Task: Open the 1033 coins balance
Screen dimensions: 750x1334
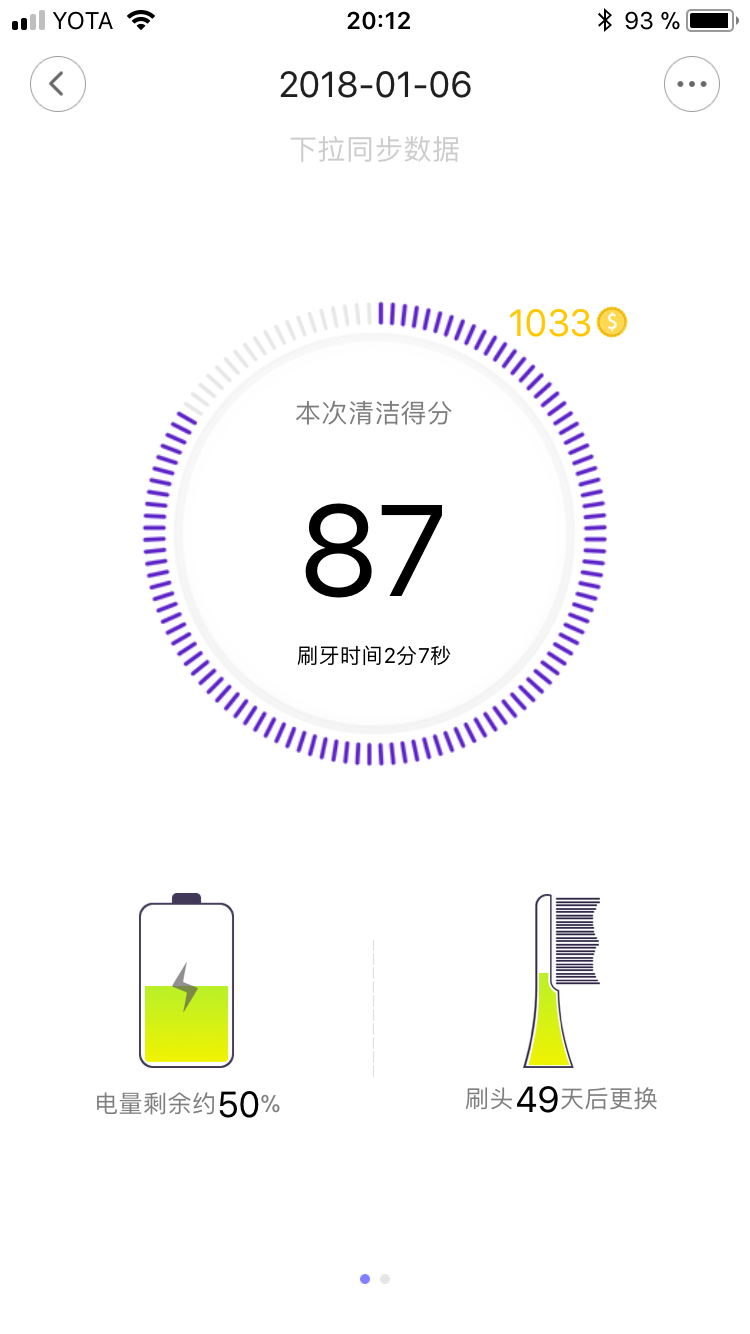Action: (567, 323)
